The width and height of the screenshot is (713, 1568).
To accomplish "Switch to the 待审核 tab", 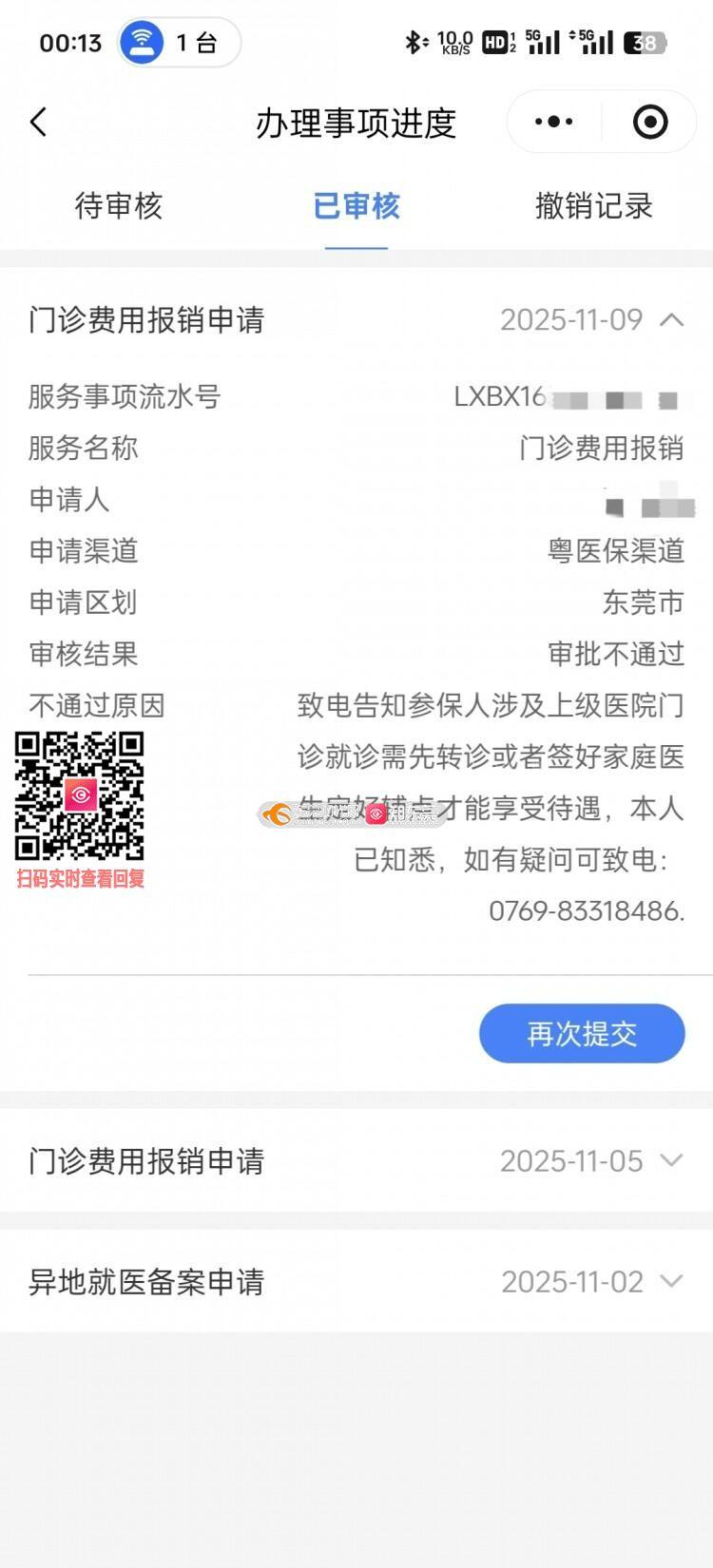I will click(x=119, y=206).
